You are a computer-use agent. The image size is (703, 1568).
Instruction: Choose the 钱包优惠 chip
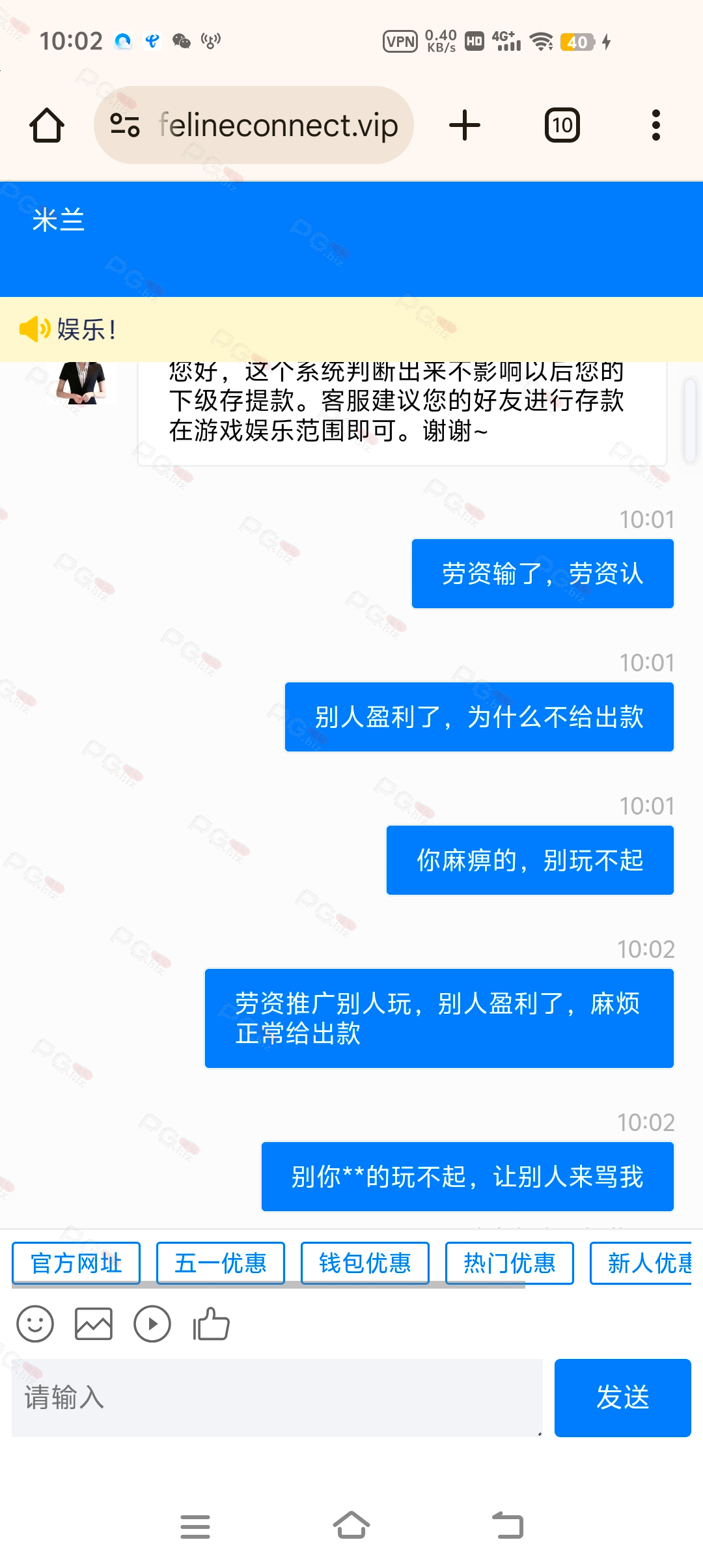click(365, 1263)
